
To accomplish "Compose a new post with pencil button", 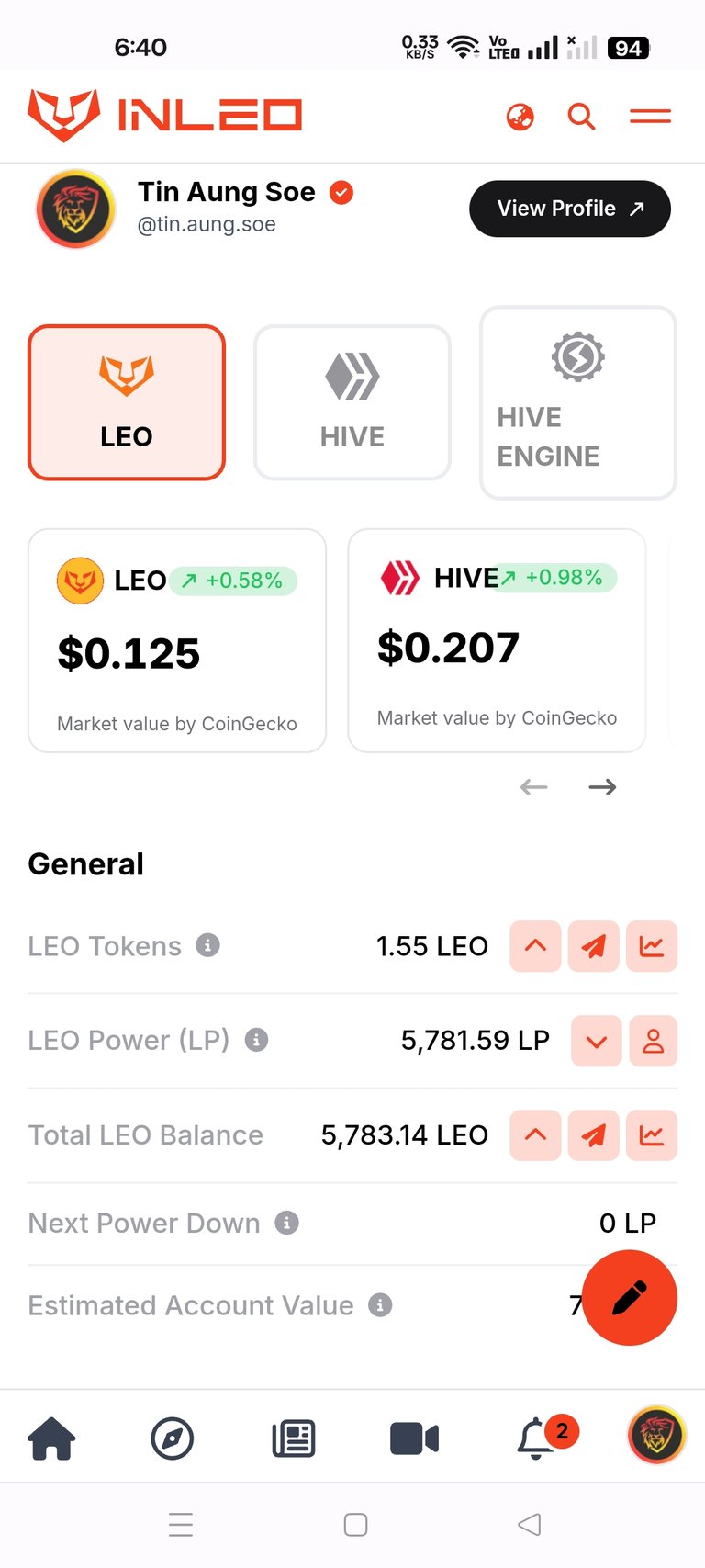I will coord(630,1298).
